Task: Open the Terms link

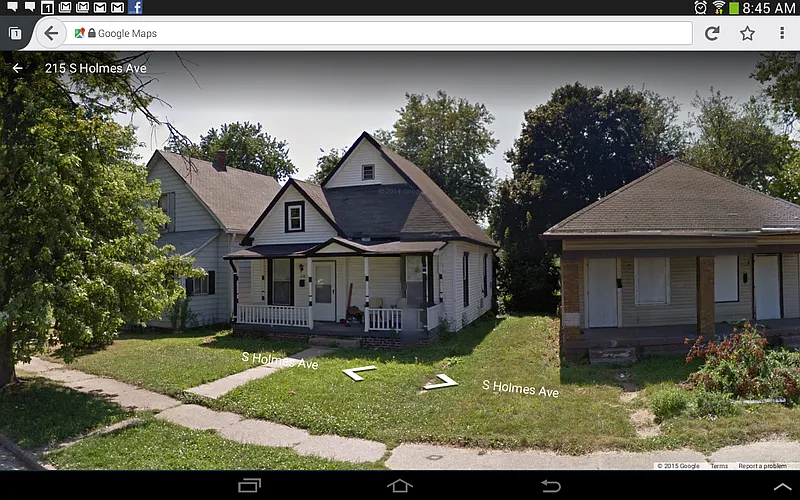Action: coord(719,466)
